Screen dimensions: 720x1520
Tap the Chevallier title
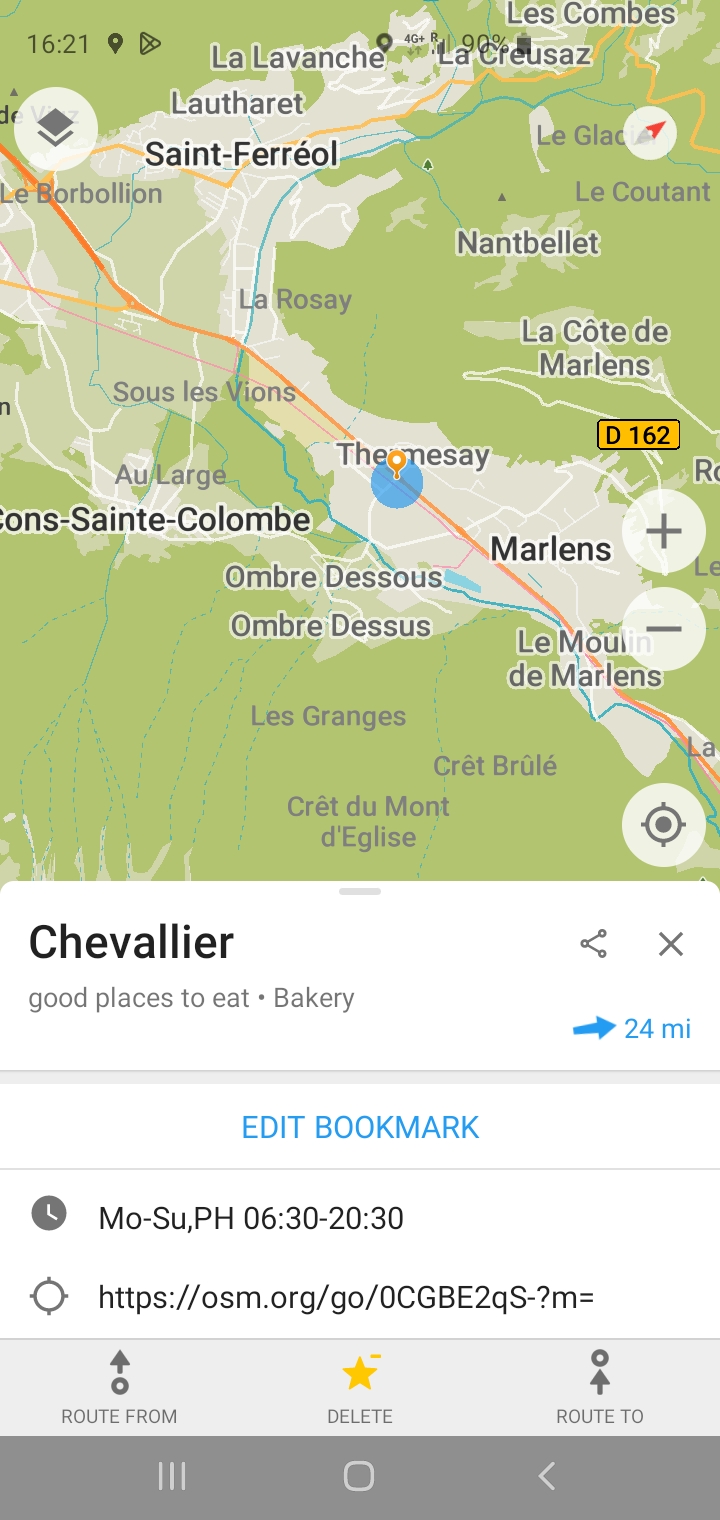pos(131,941)
